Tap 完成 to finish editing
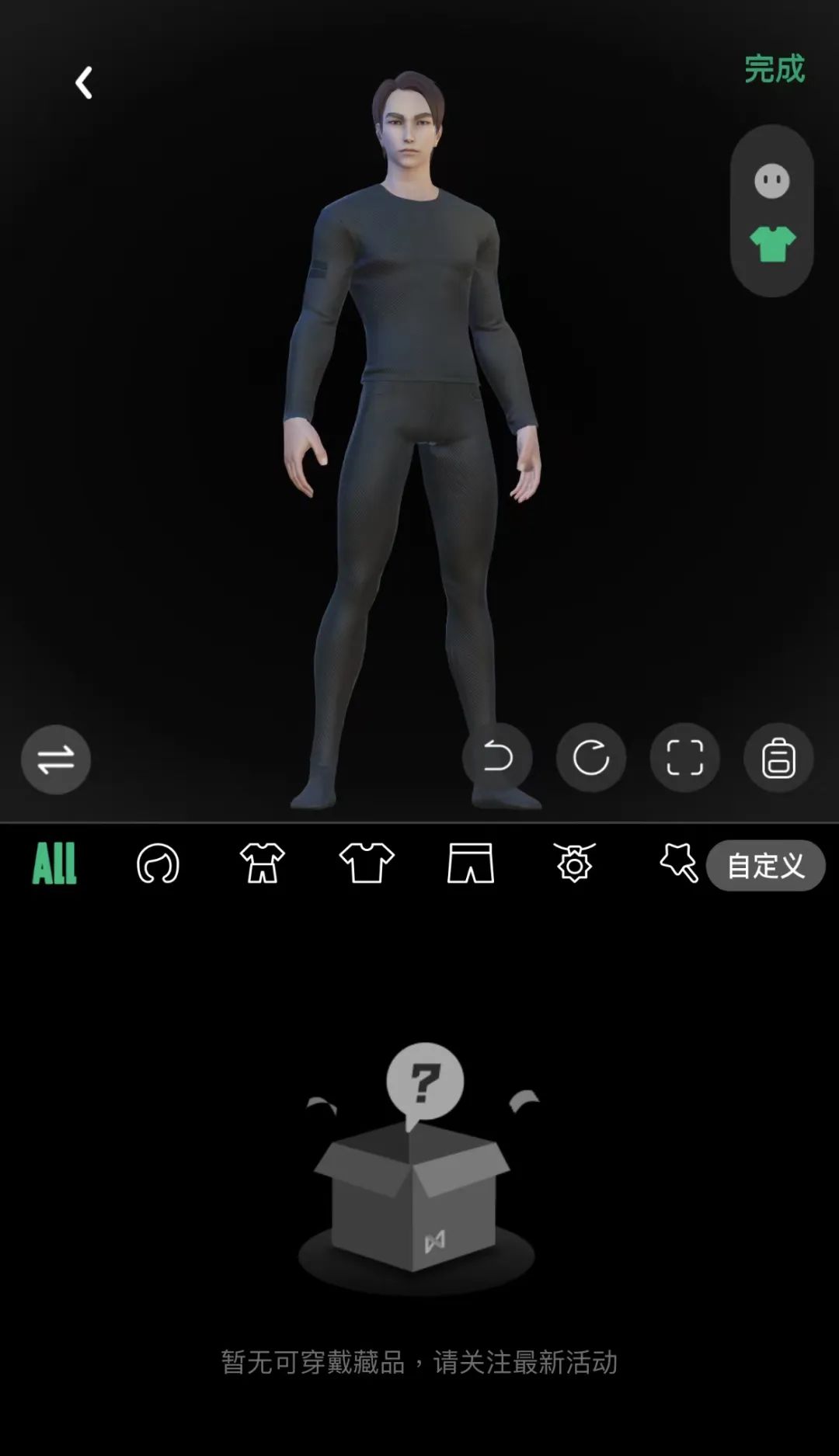 point(774,70)
